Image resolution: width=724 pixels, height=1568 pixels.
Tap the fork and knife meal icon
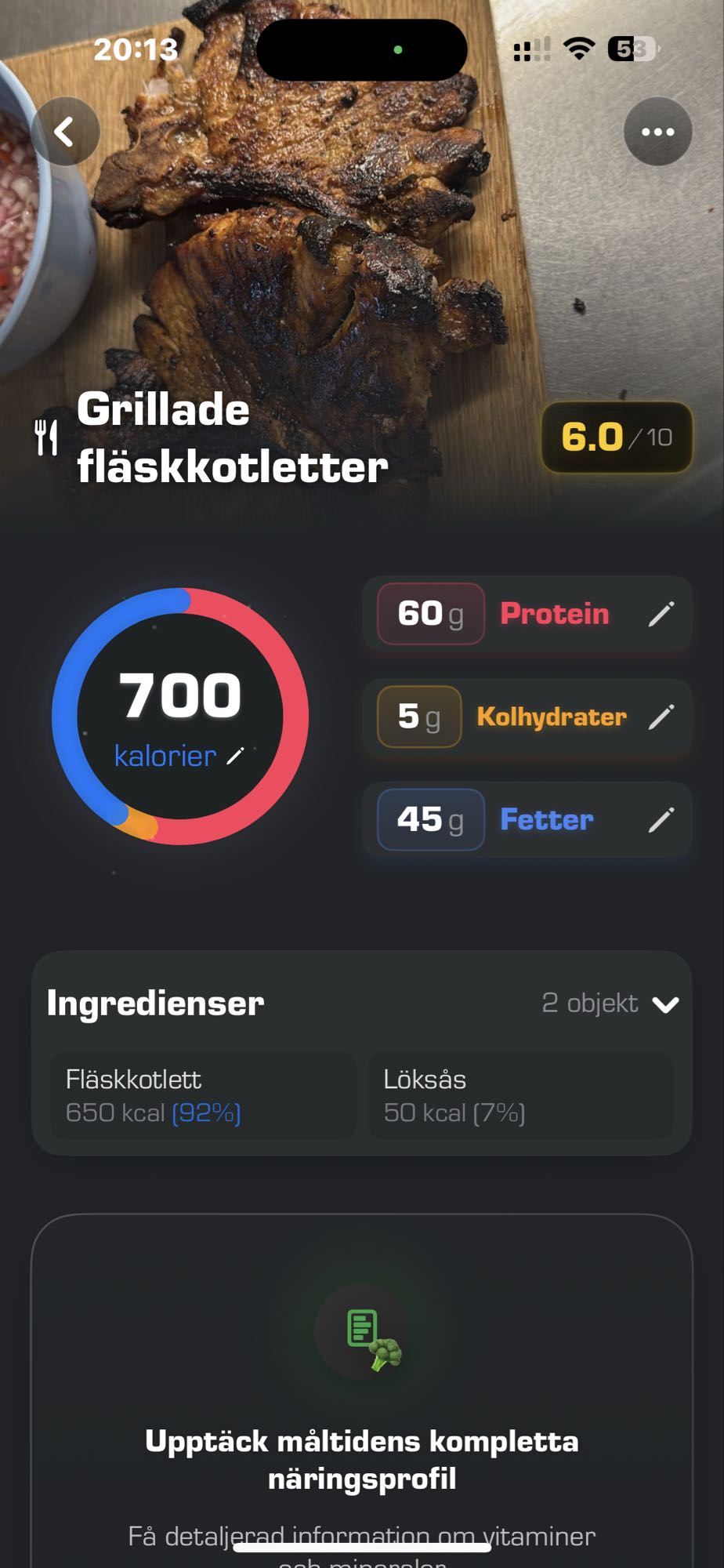45,435
